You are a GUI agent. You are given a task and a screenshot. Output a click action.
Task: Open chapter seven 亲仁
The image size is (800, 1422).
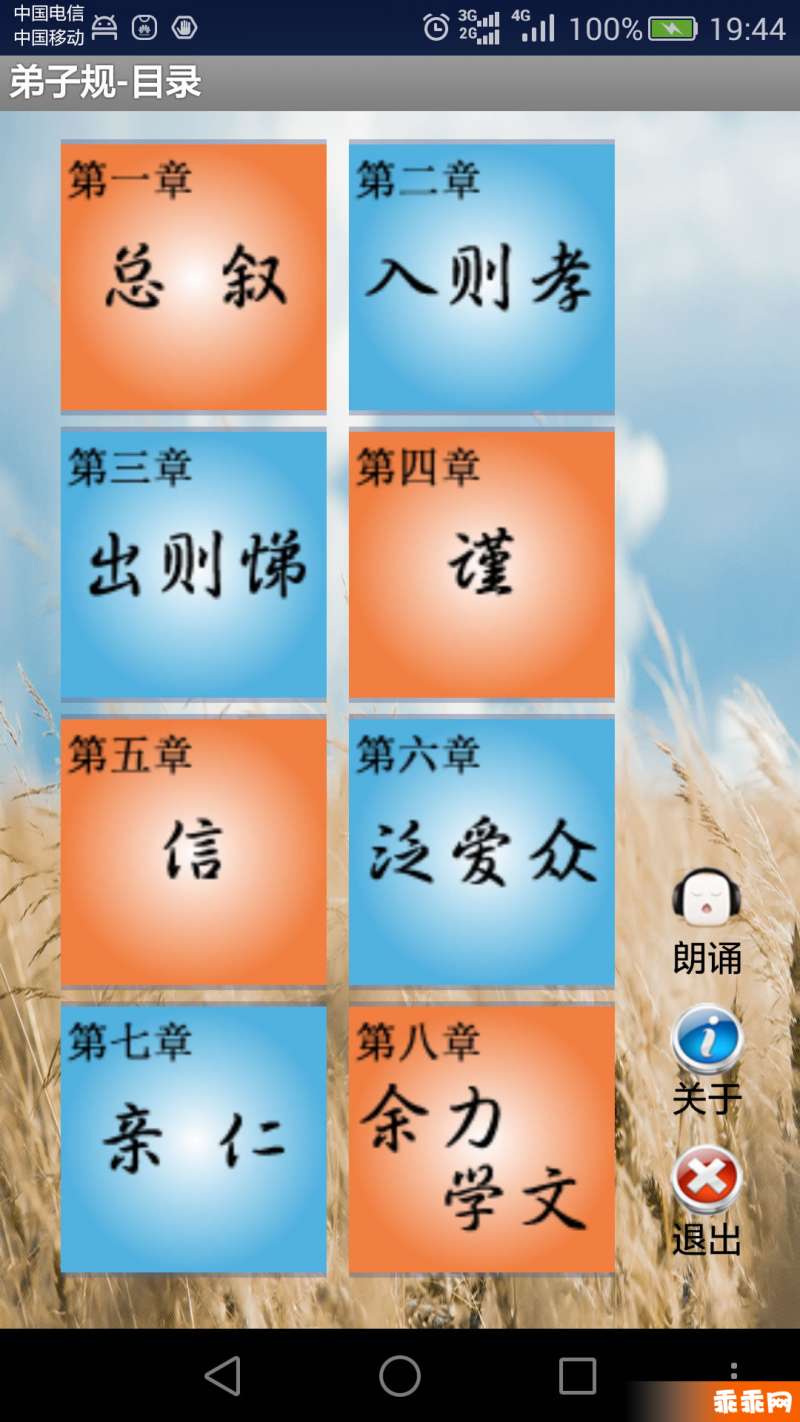193,1139
